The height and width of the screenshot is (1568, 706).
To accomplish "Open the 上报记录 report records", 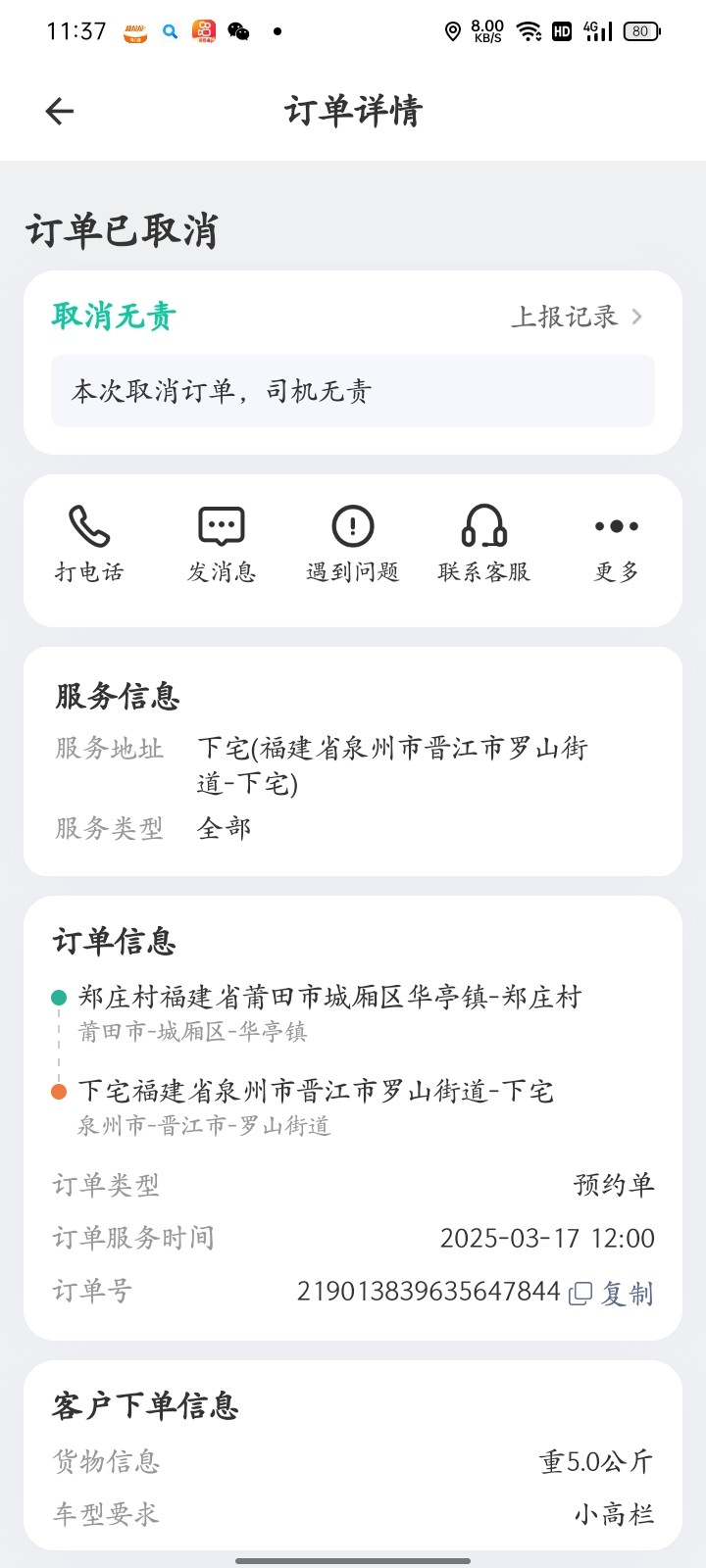I will pos(577,317).
